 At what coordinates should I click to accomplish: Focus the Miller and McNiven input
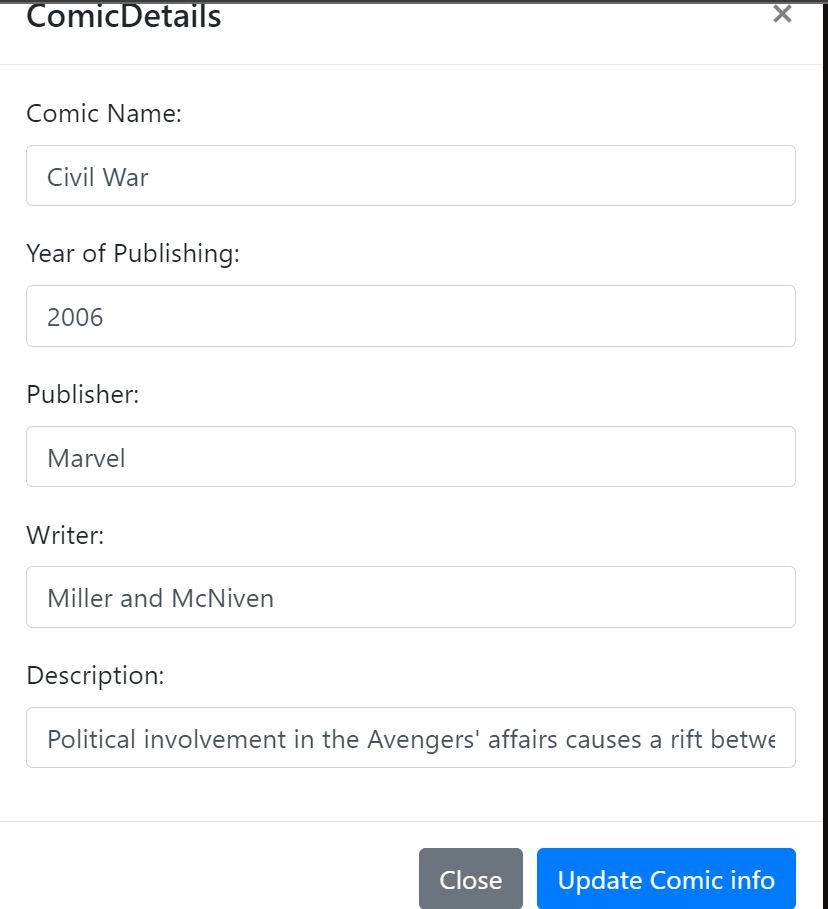pos(410,597)
